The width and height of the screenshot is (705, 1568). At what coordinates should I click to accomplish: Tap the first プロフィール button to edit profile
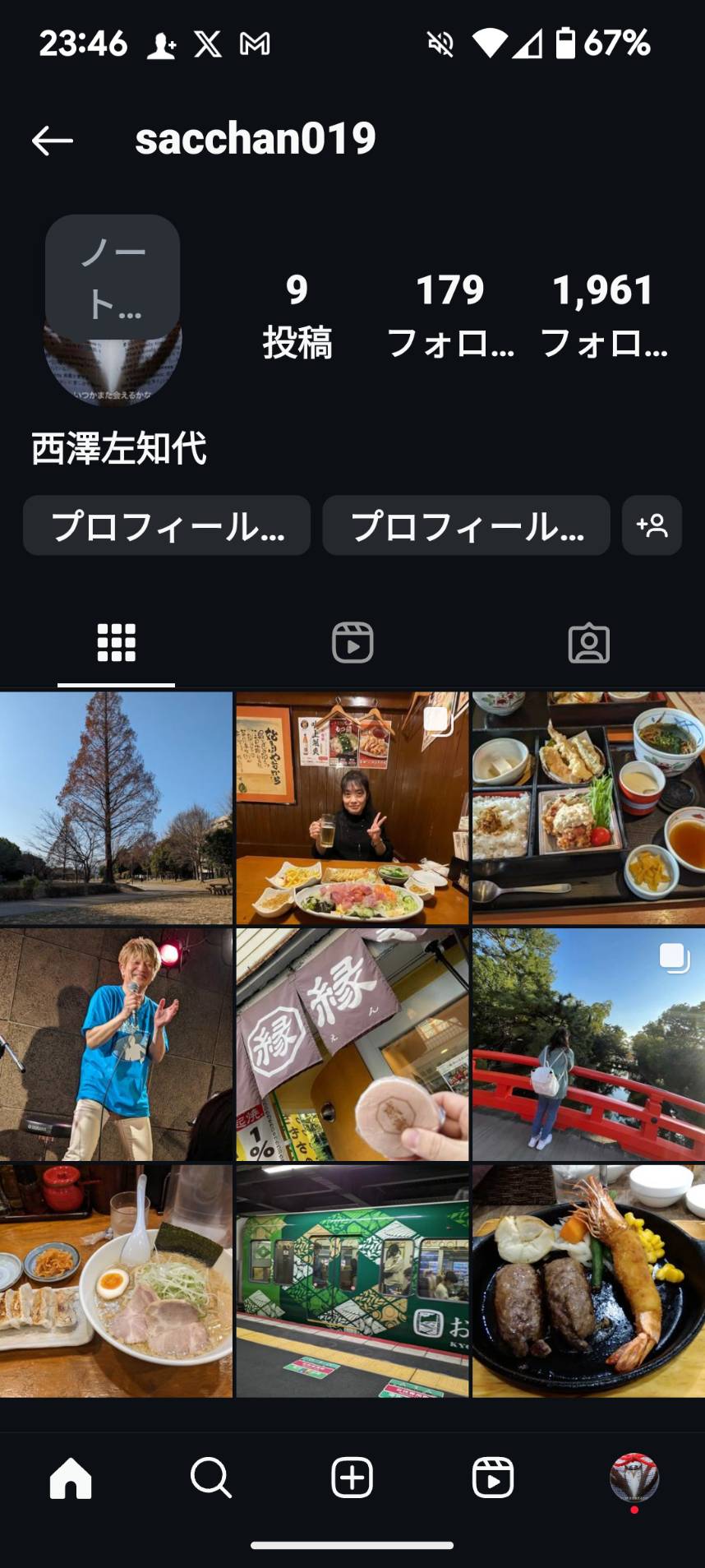click(x=167, y=525)
